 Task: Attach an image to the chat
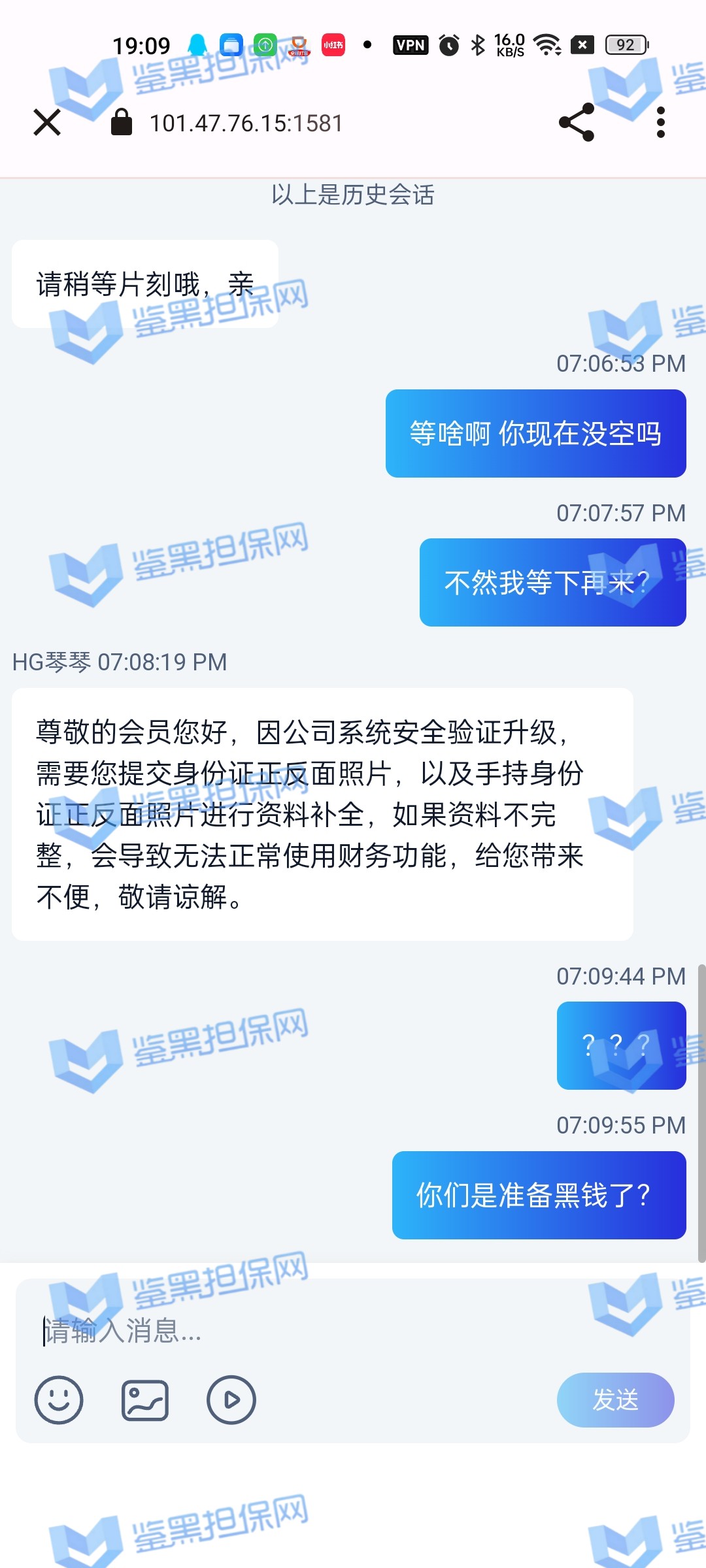[x=145, y=1400]
